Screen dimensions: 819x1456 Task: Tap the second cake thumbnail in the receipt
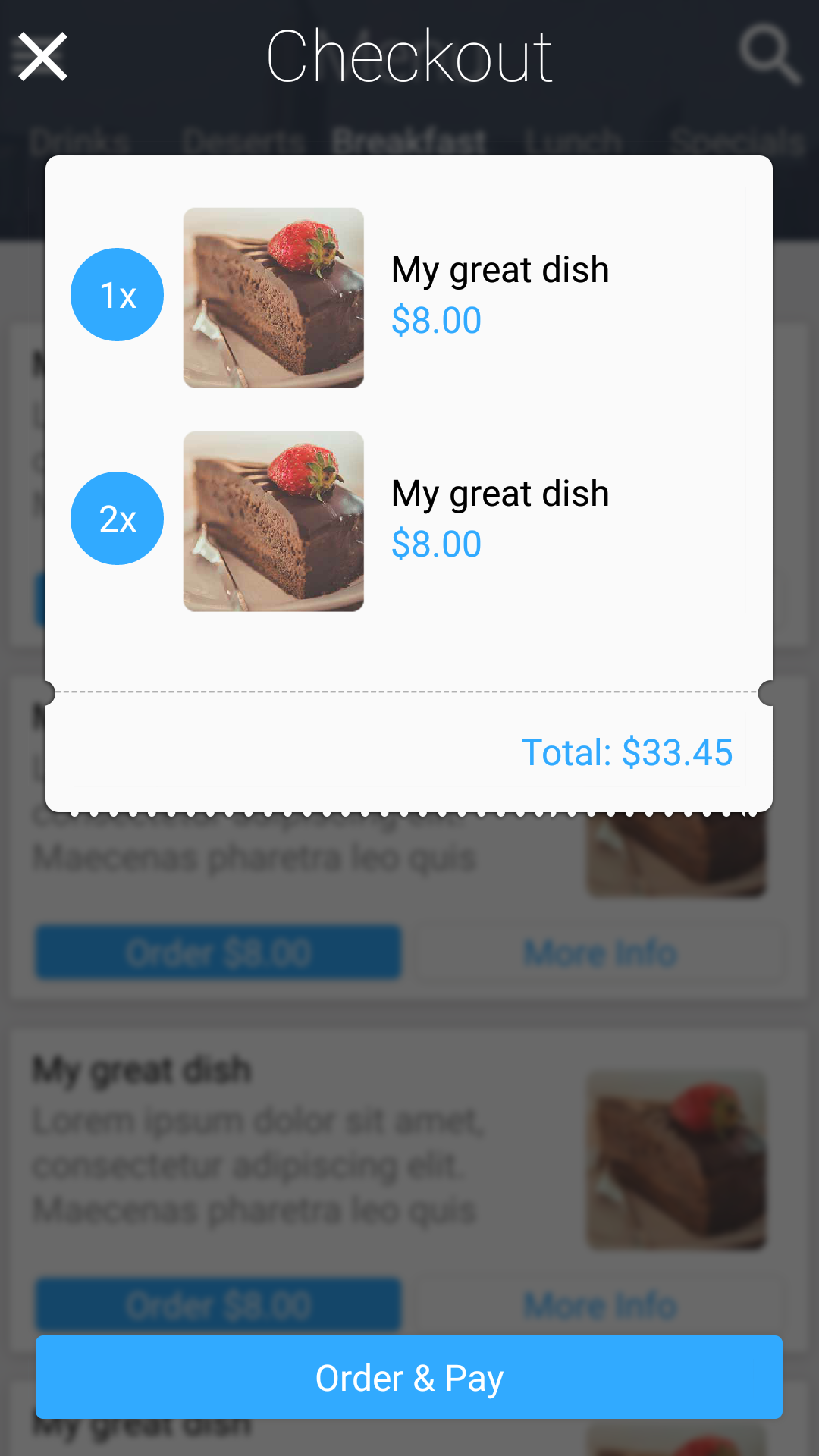273,521
